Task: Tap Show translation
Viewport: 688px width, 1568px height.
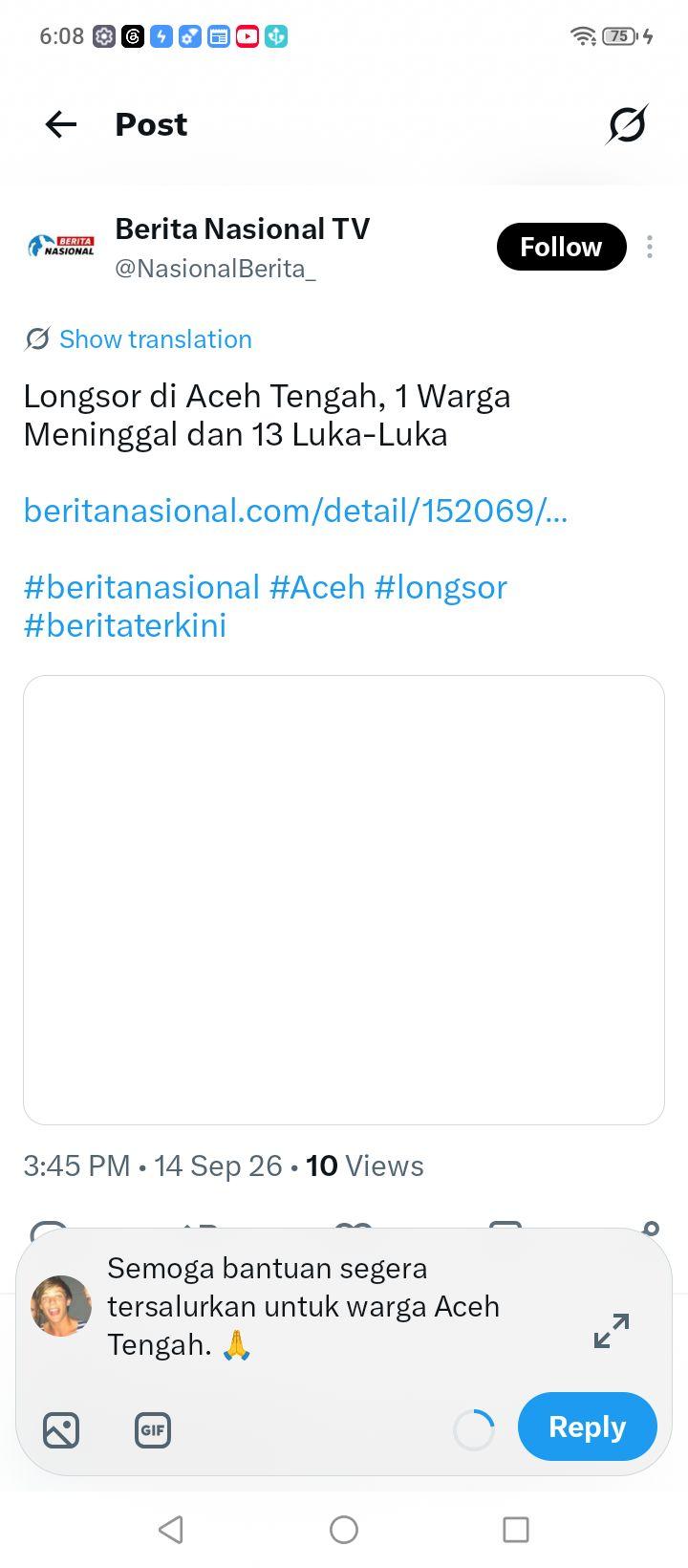Action: tap(139, 339)
